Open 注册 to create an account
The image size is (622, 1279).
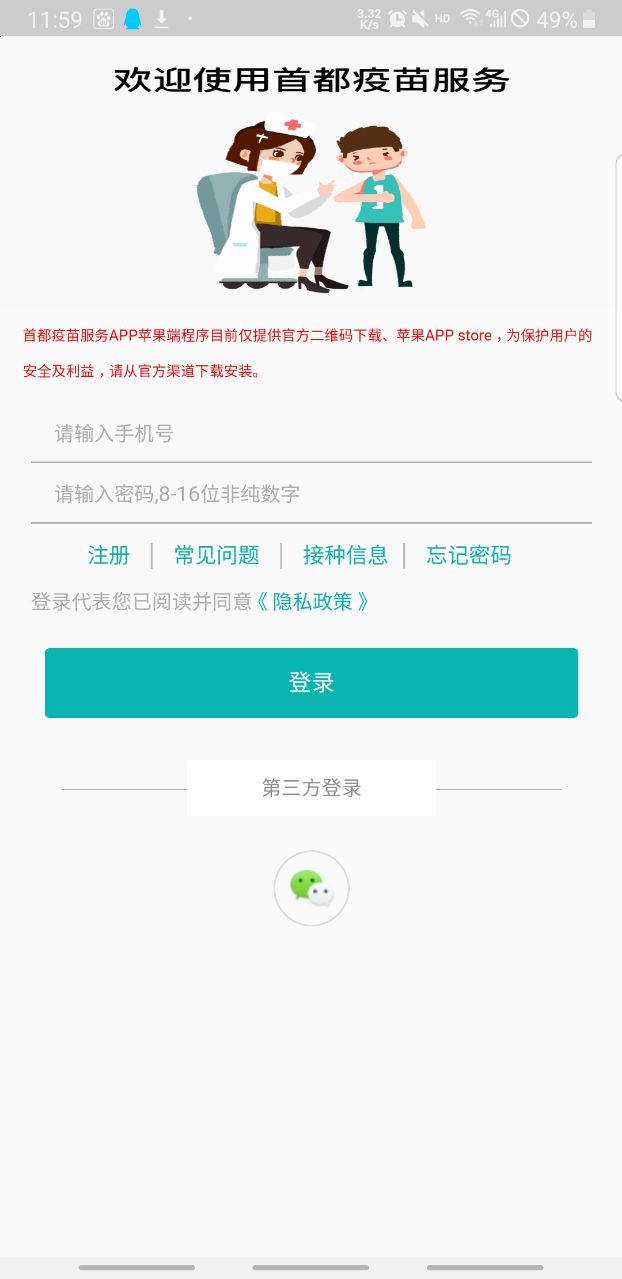[108, 555]
